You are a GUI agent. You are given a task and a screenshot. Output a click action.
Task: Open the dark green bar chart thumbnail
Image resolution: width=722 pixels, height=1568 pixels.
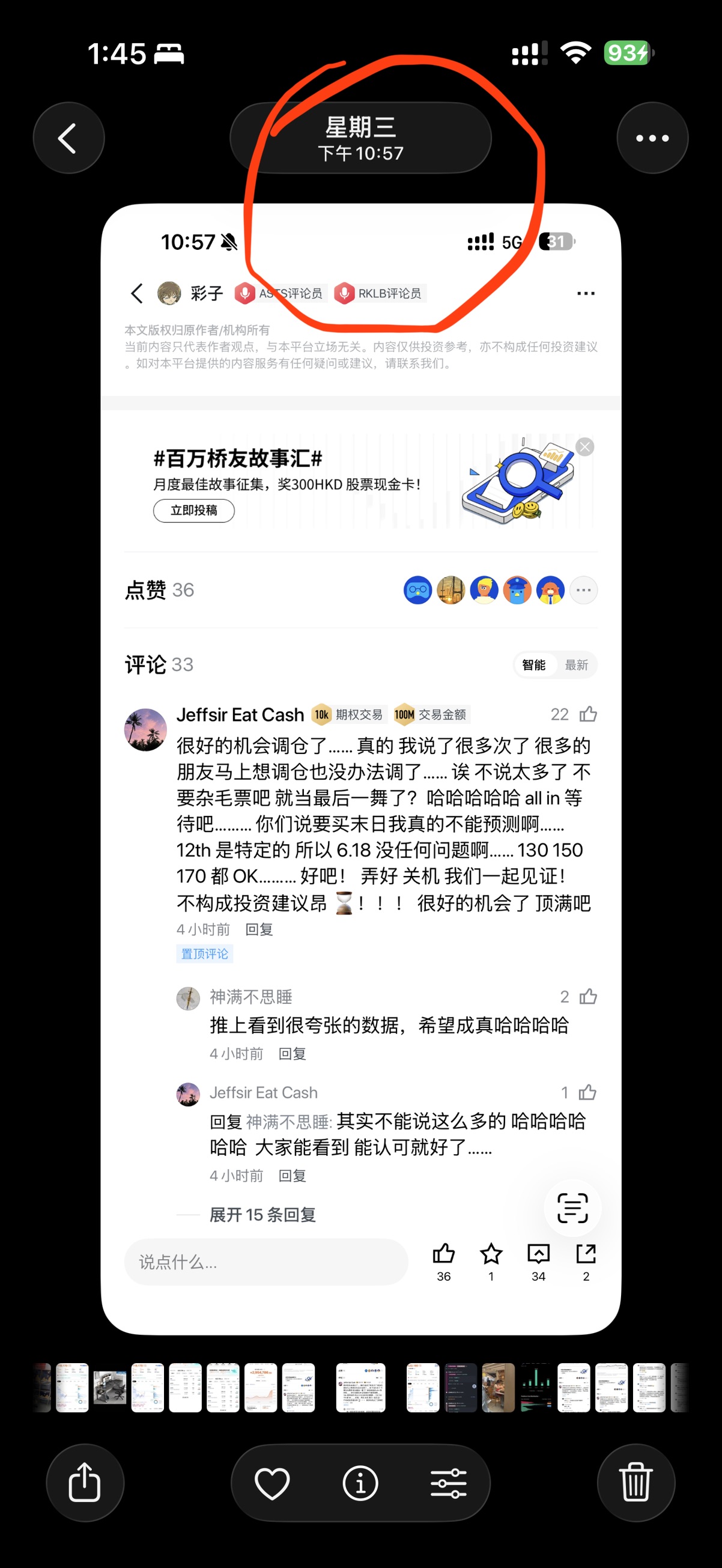pyautogui.click(x=536, y=1387)
